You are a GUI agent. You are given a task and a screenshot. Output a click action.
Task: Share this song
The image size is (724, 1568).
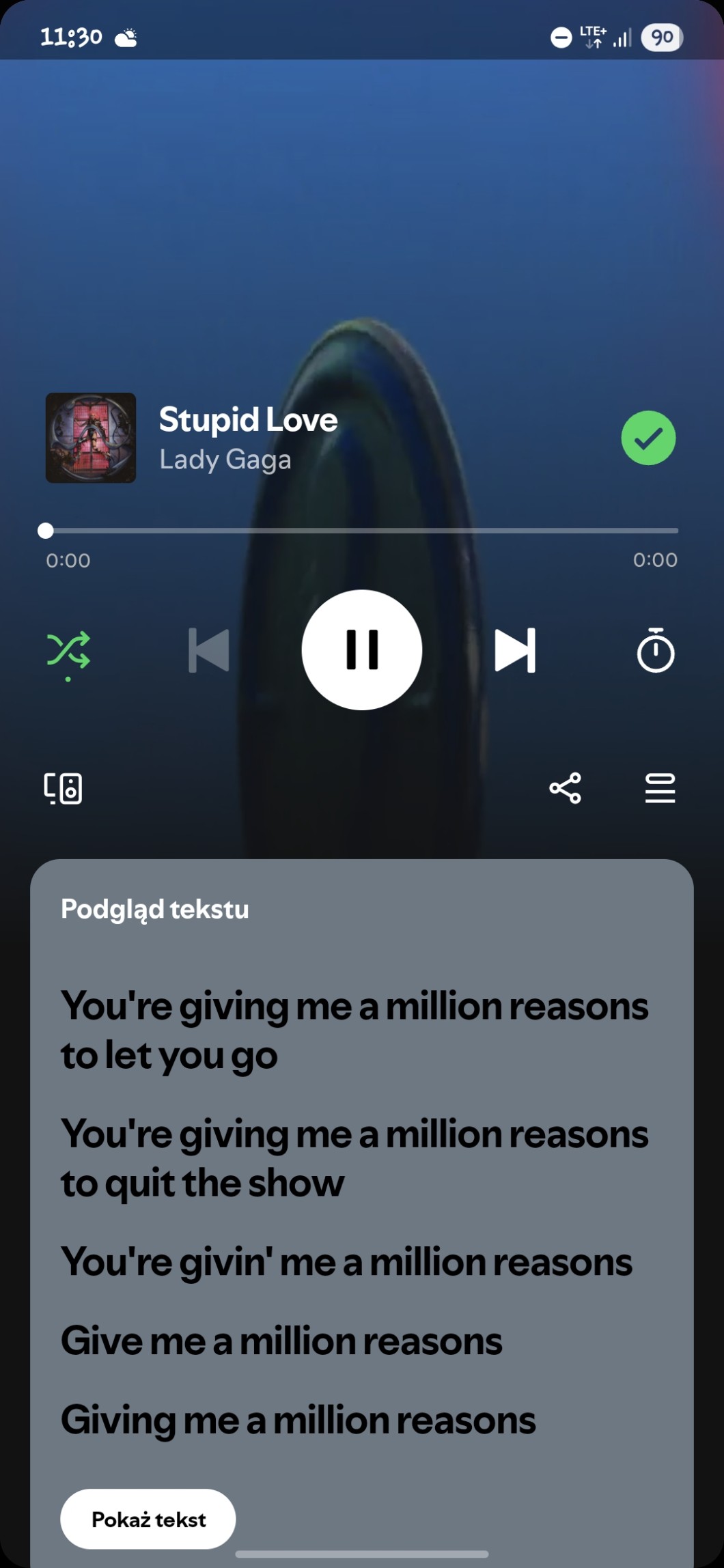tap(565, 788)
